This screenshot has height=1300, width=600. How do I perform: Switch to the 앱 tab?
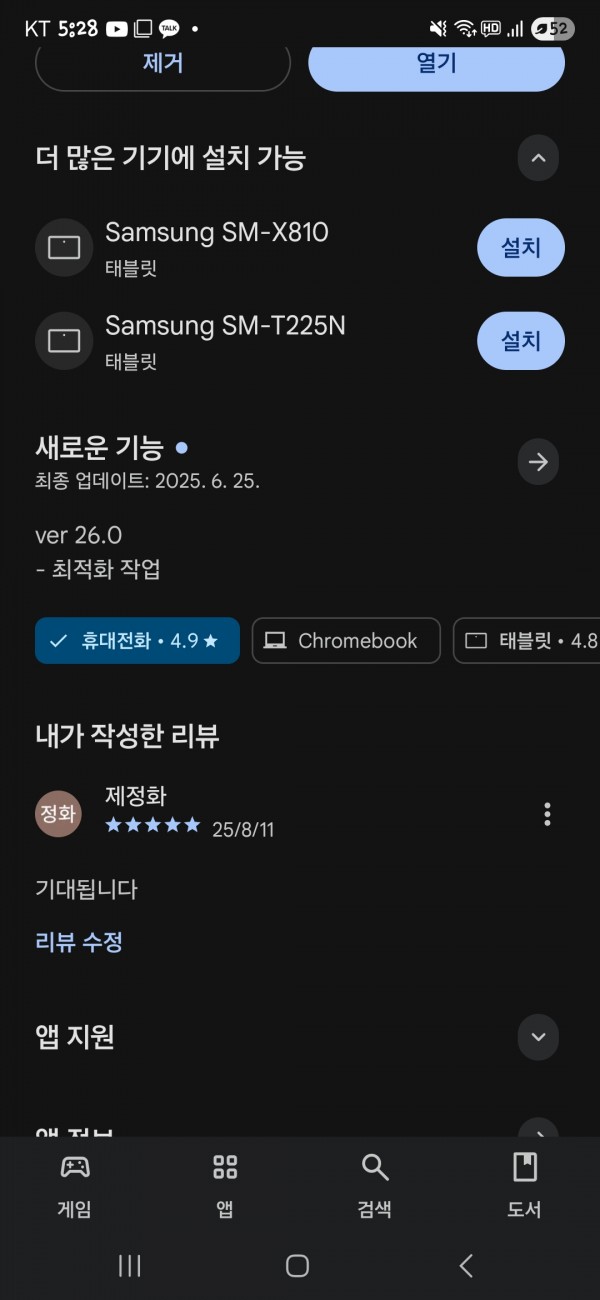225,1186
